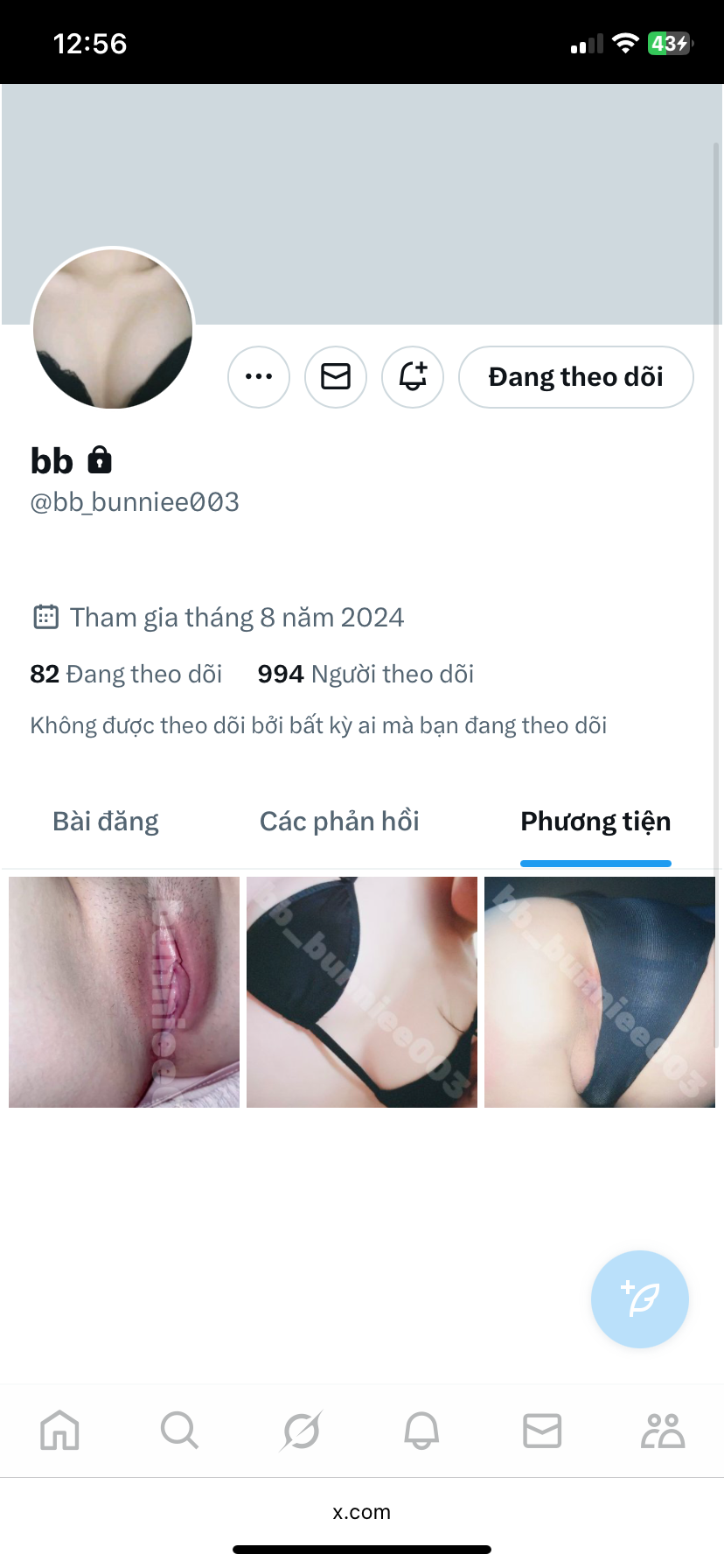Switch to the Các phản hồi tab
This screenshot has width=724, height=1568.
click(x=339, y=822)
